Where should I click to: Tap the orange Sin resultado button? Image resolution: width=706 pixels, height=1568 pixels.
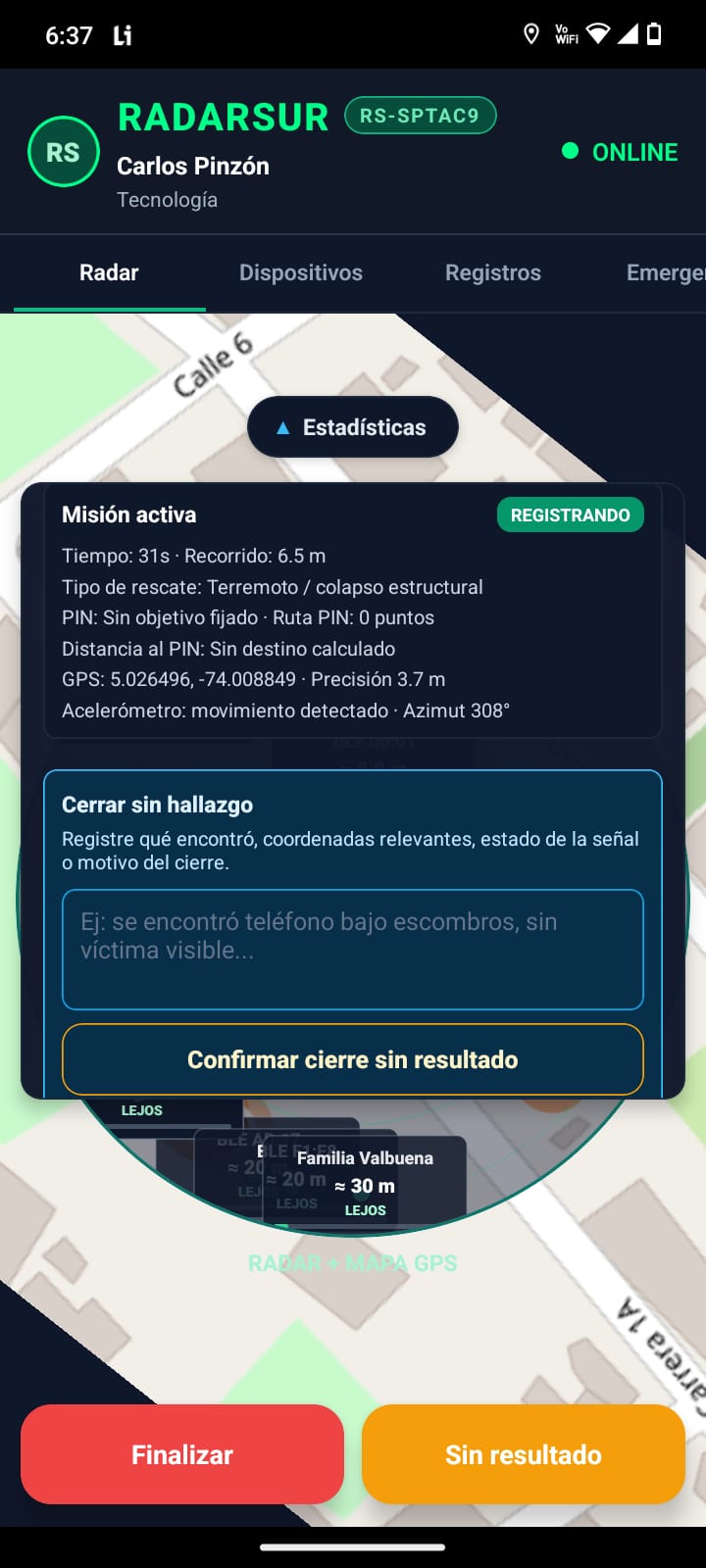[524, 1454]
